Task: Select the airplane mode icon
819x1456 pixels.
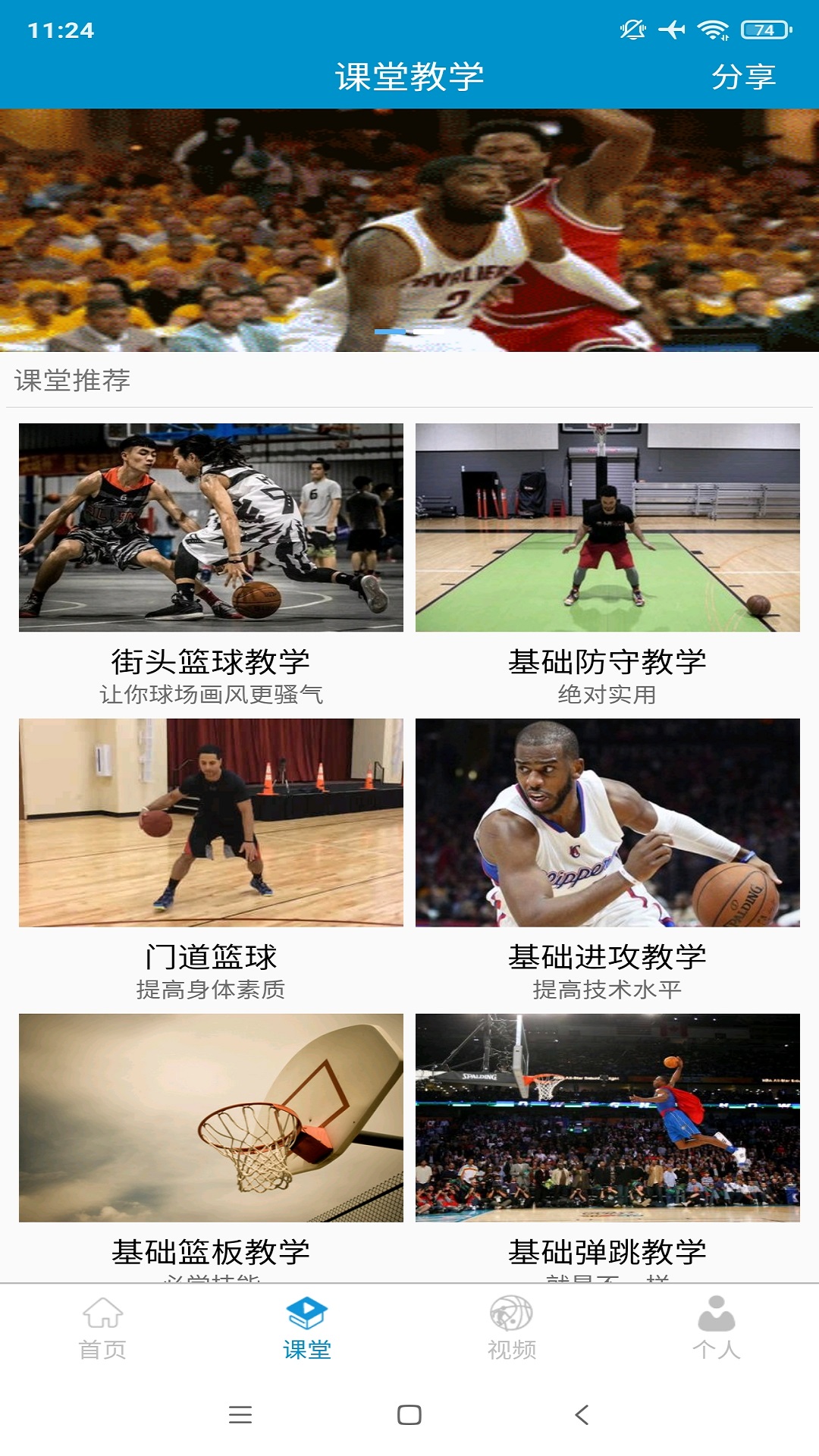Action: pyautogui.click(x=673, y=28)
